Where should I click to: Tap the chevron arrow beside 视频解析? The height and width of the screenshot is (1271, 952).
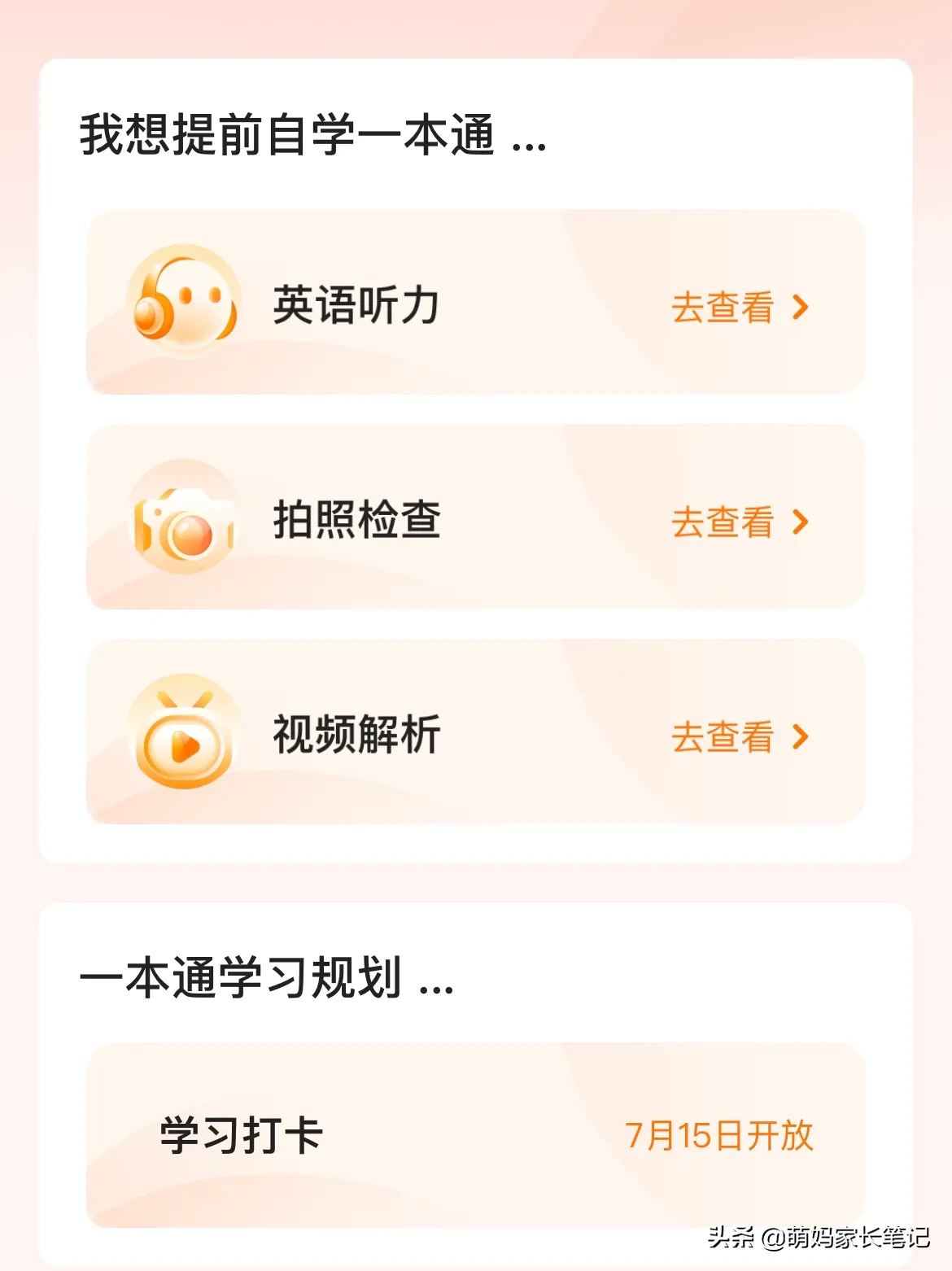coord(801,739)
